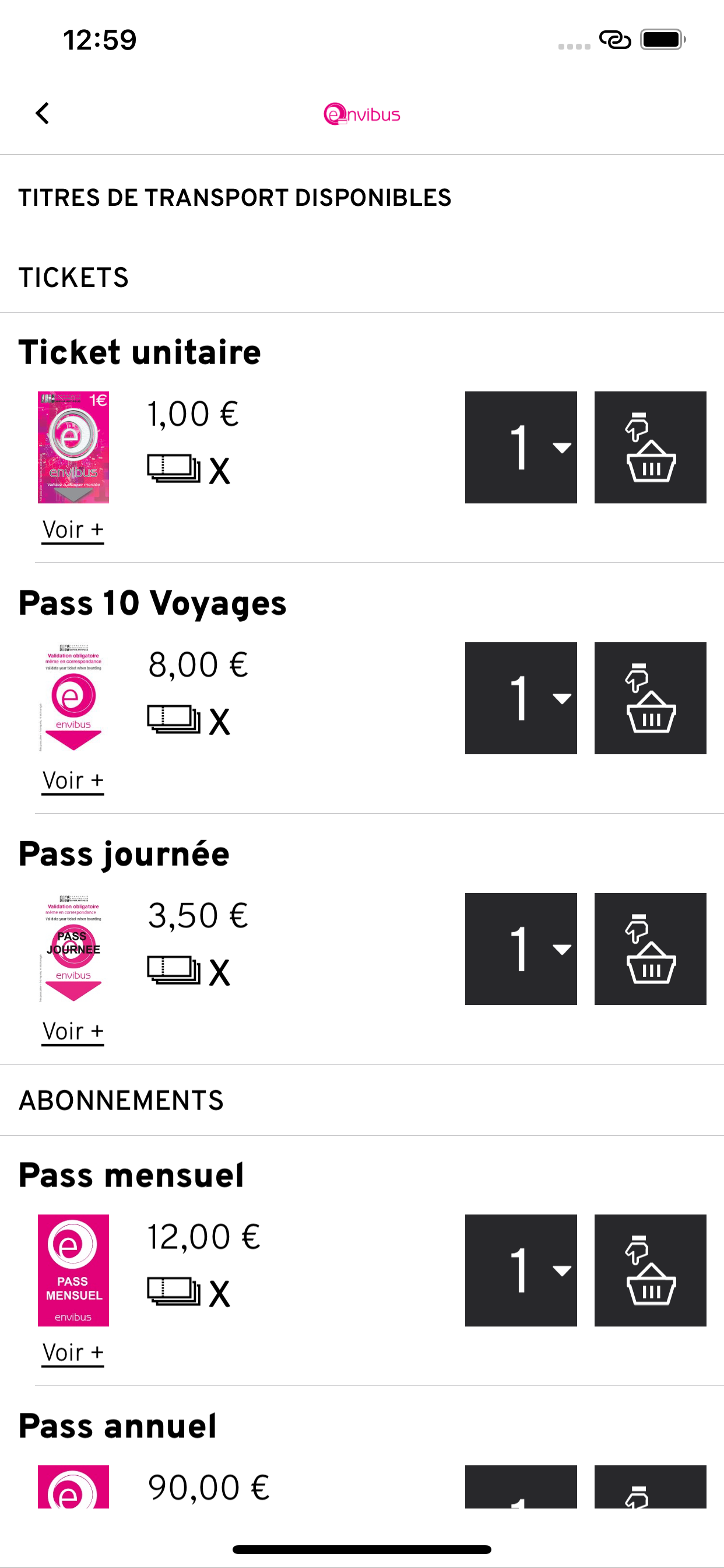The width and height of the screenshot is (724, 1568).
Task: Change quantity for Pass journée
Action: point(521,949)
